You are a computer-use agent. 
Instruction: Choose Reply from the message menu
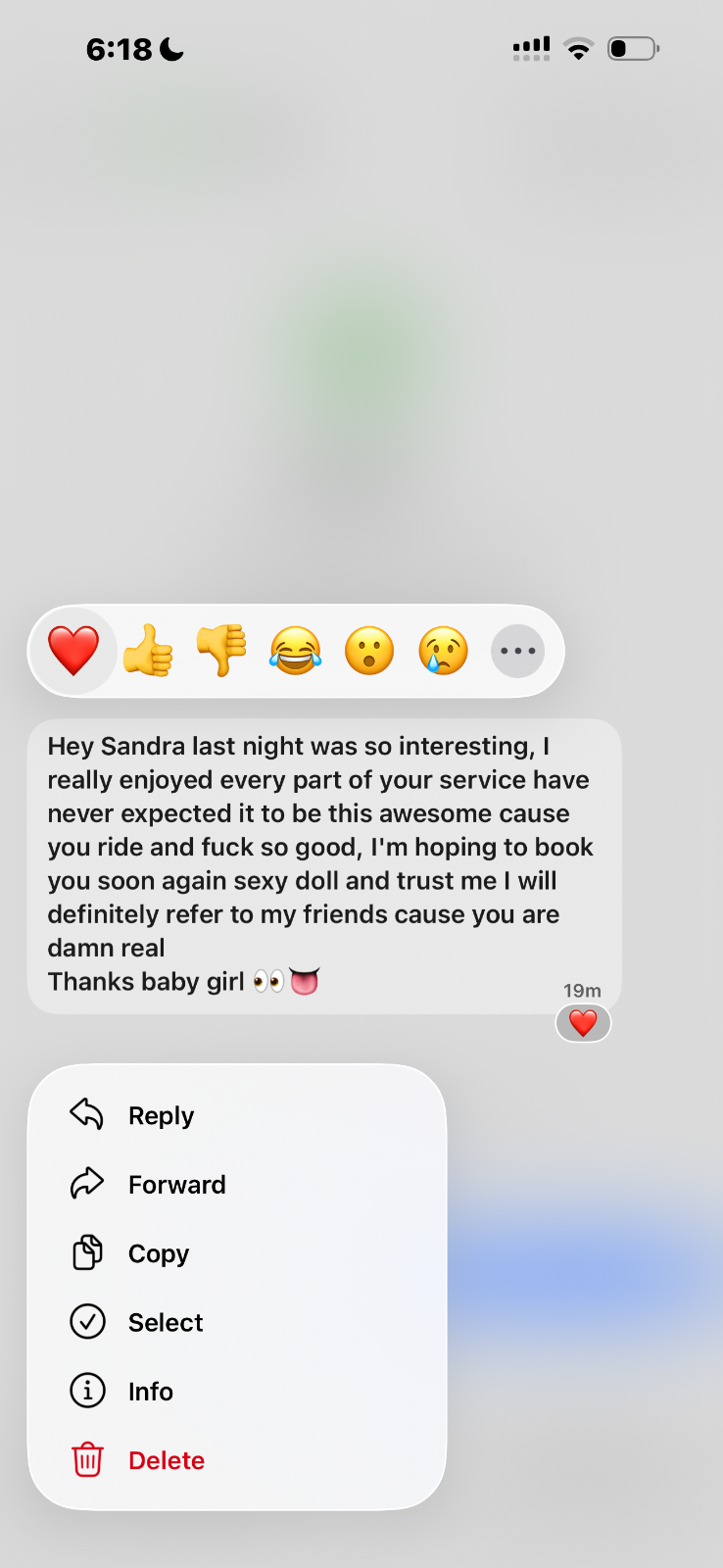pyautogui.click(x=162, y=1115)
